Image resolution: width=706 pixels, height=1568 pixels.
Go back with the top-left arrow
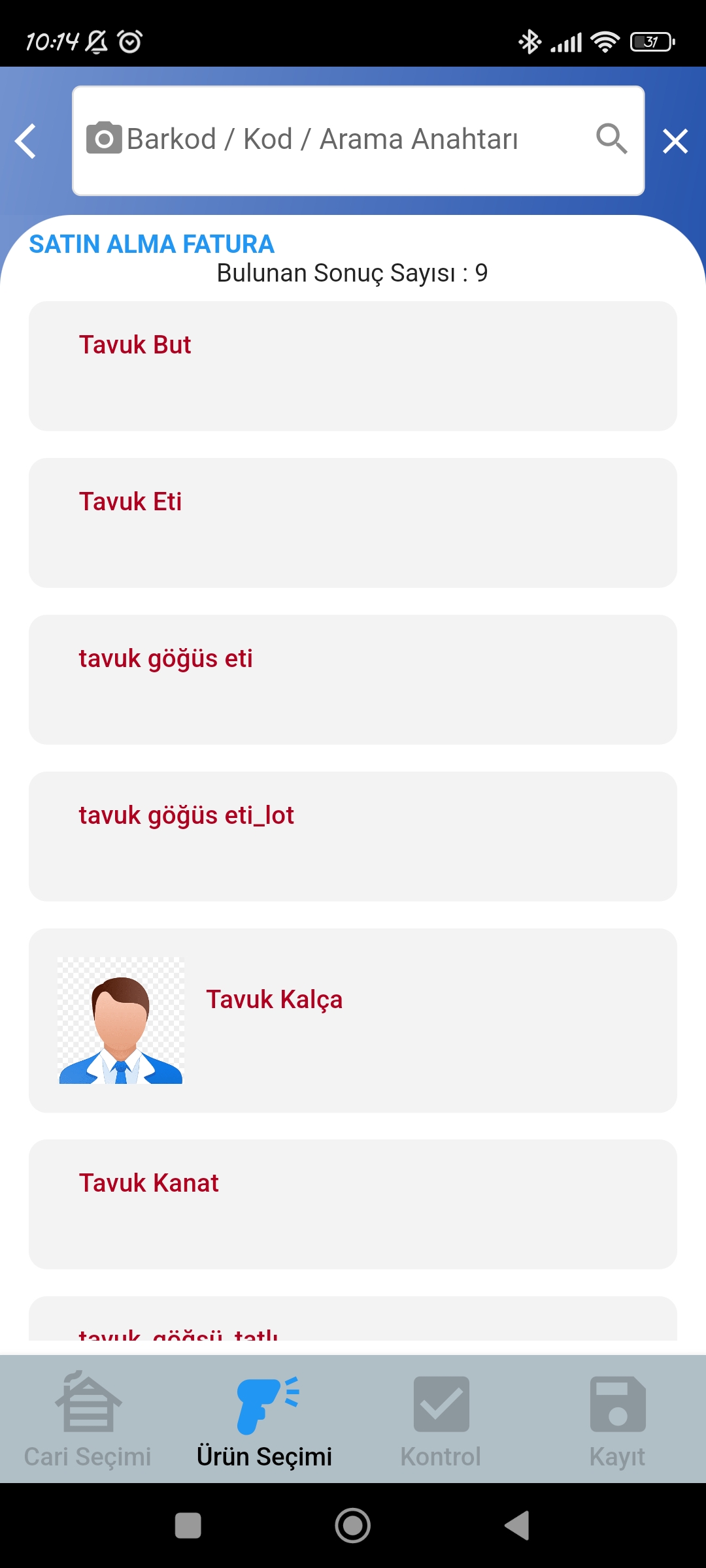(26, 141)
